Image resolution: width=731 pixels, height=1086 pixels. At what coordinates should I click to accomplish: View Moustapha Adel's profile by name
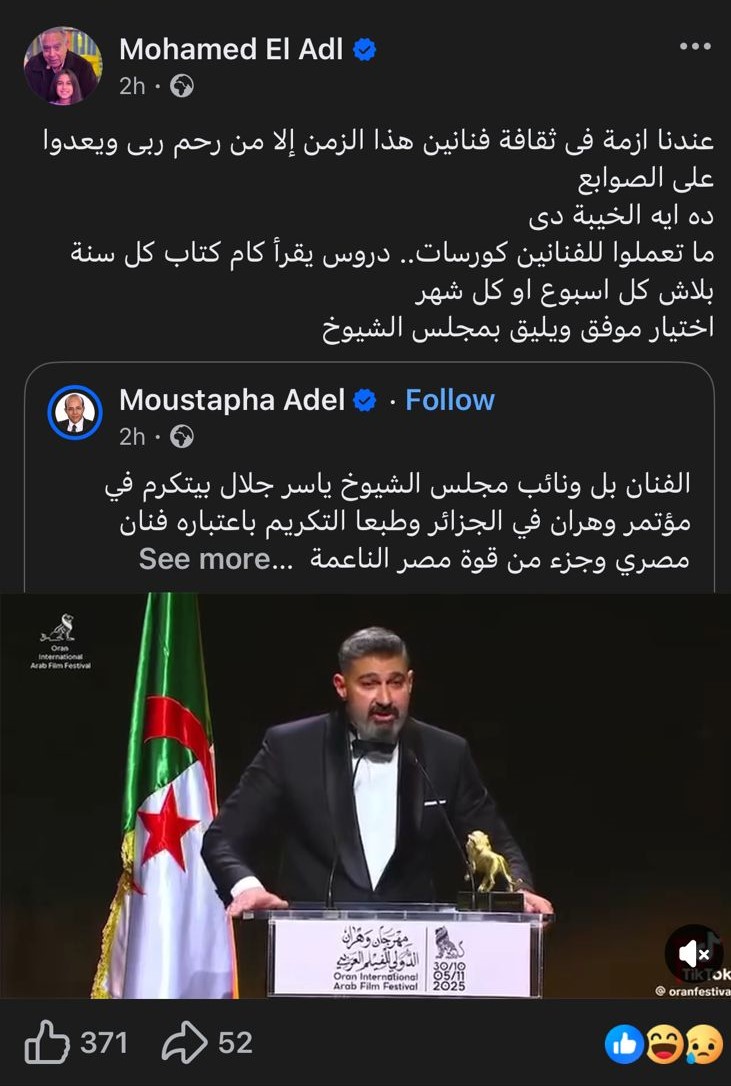tap(233, 400)
